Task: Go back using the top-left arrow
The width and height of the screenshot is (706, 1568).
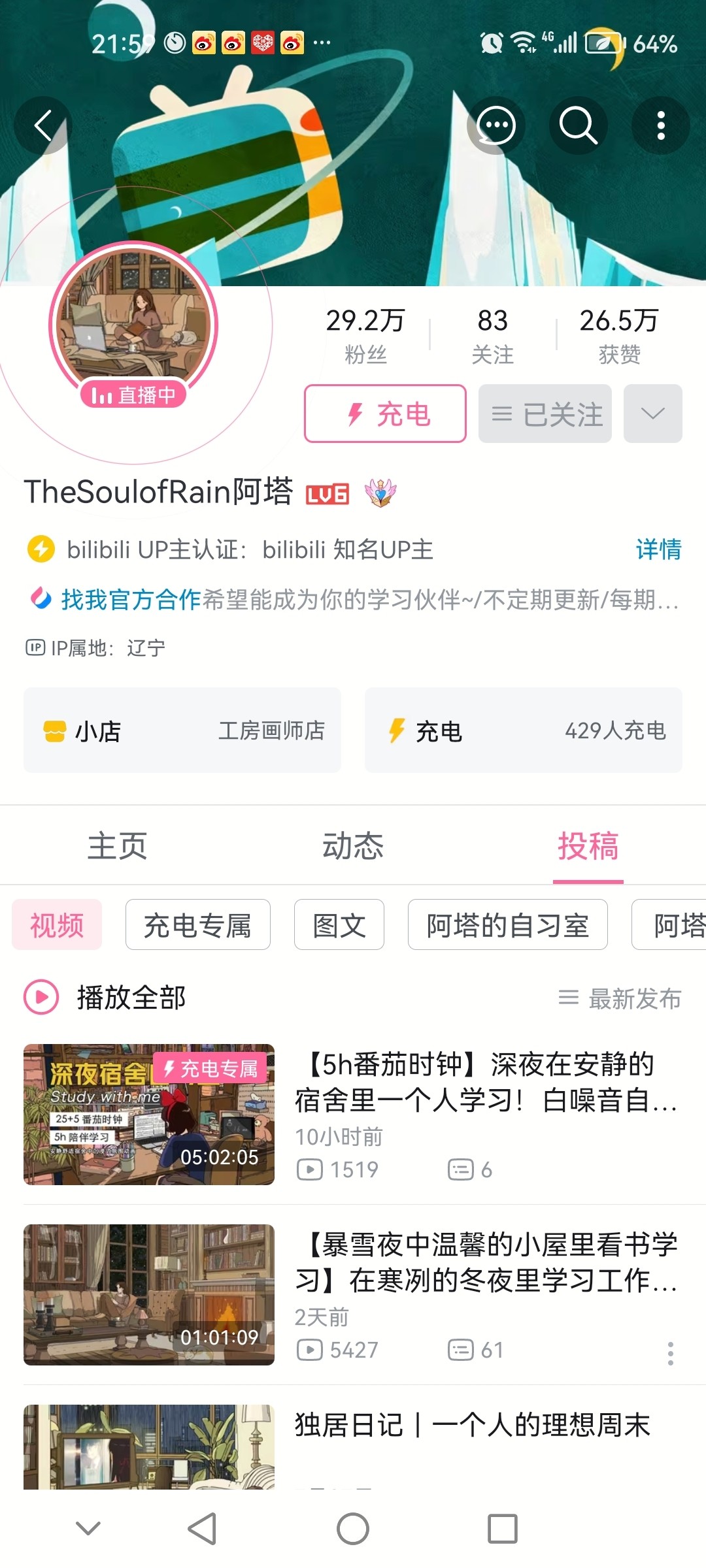Action: point(43,125)
